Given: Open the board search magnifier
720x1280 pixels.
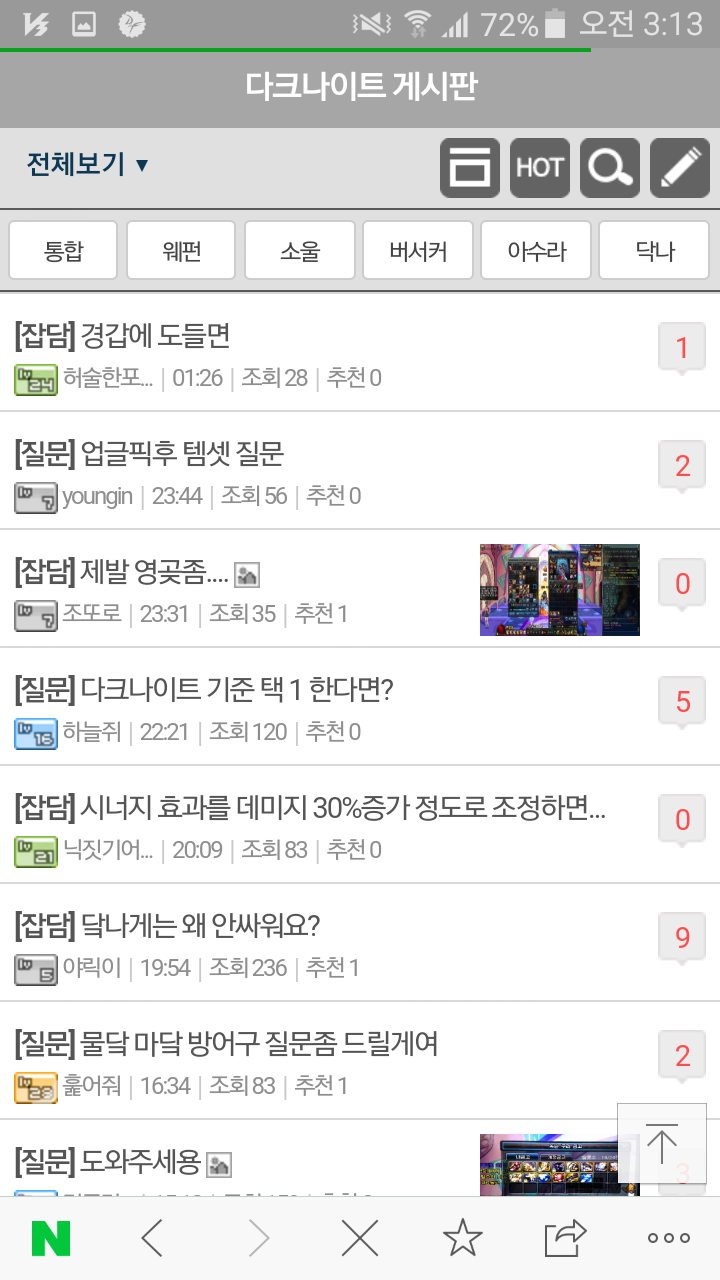Looking at the screenshot, I should [610, 167].
